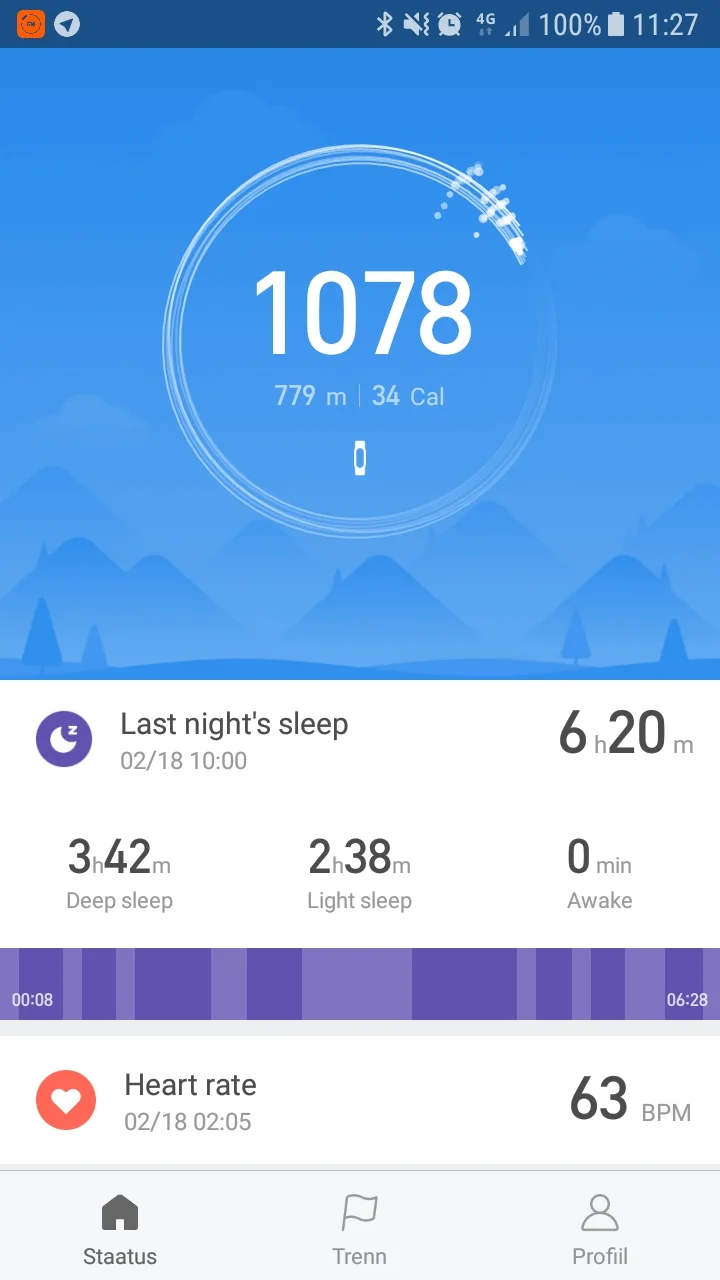Tap the sleep timeline bar
Screen dimensions: 720x1280
point(360,975)
